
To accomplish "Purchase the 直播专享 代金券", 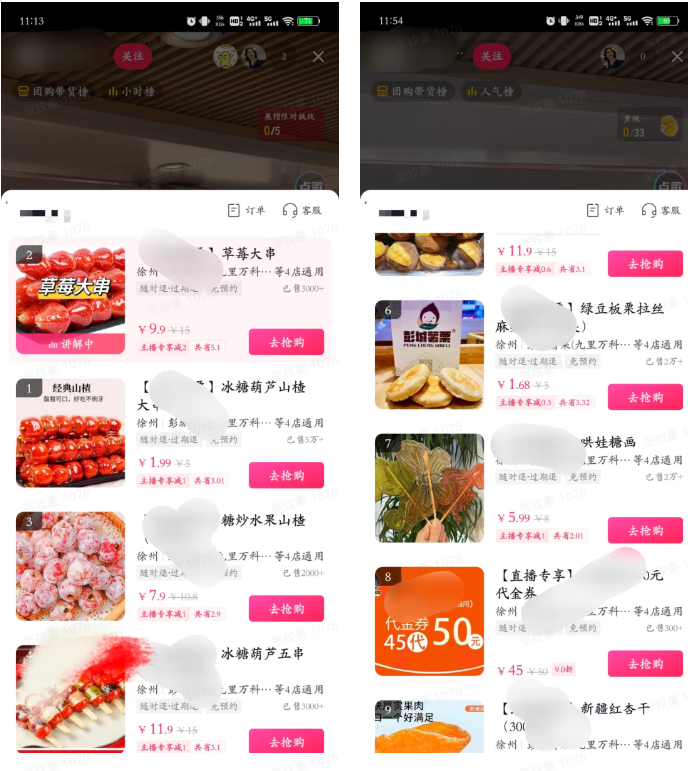I will tap(645, 663).
